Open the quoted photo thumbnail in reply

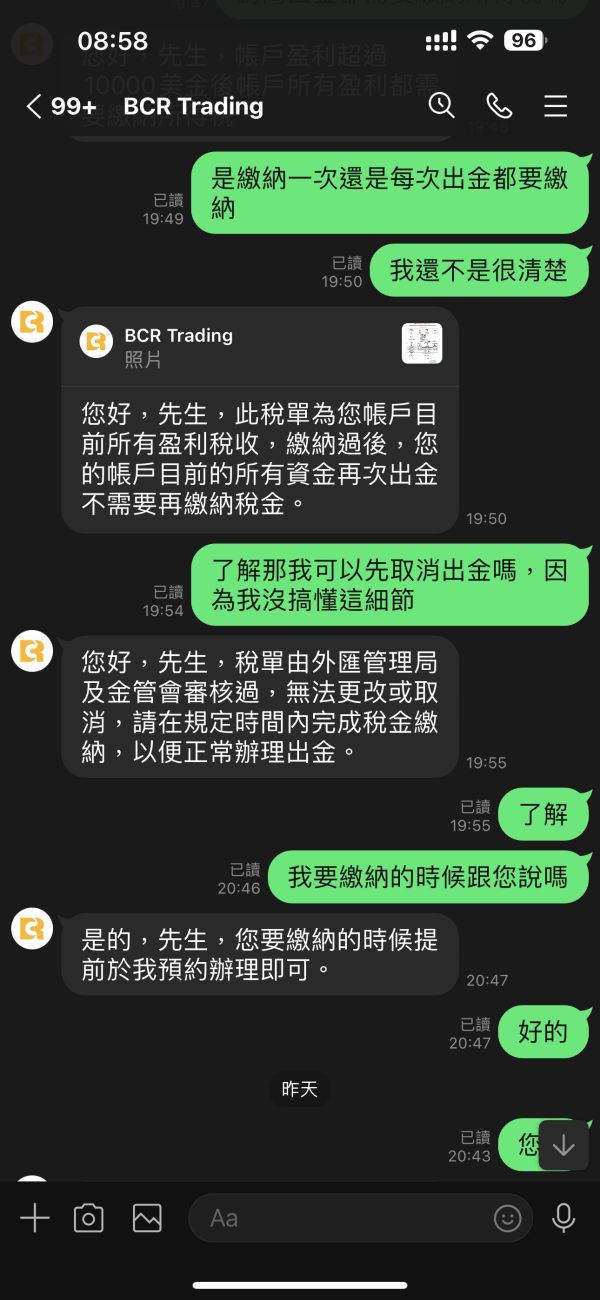tap(422, 343)
